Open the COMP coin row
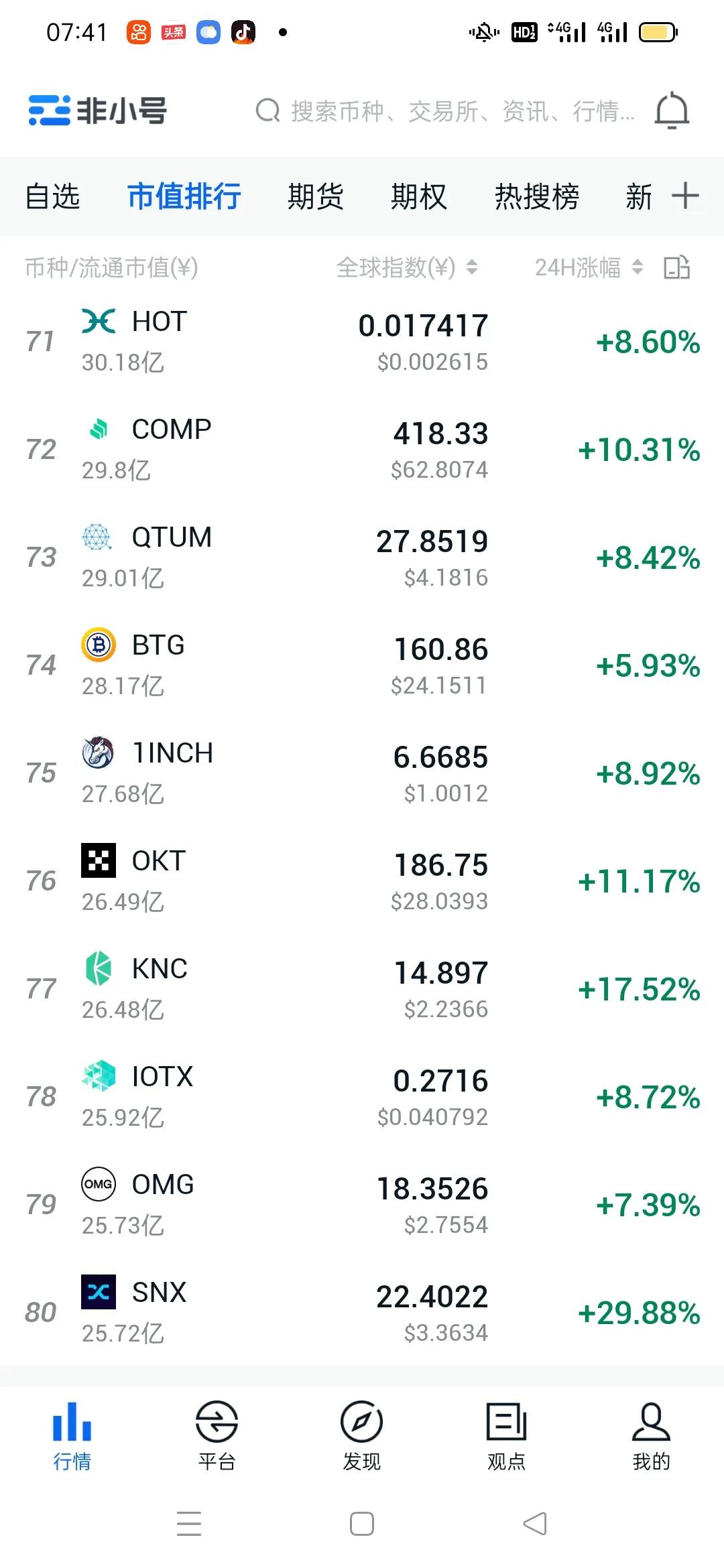The width and height of the screenshot is (724, 1568). click(362, 450)
